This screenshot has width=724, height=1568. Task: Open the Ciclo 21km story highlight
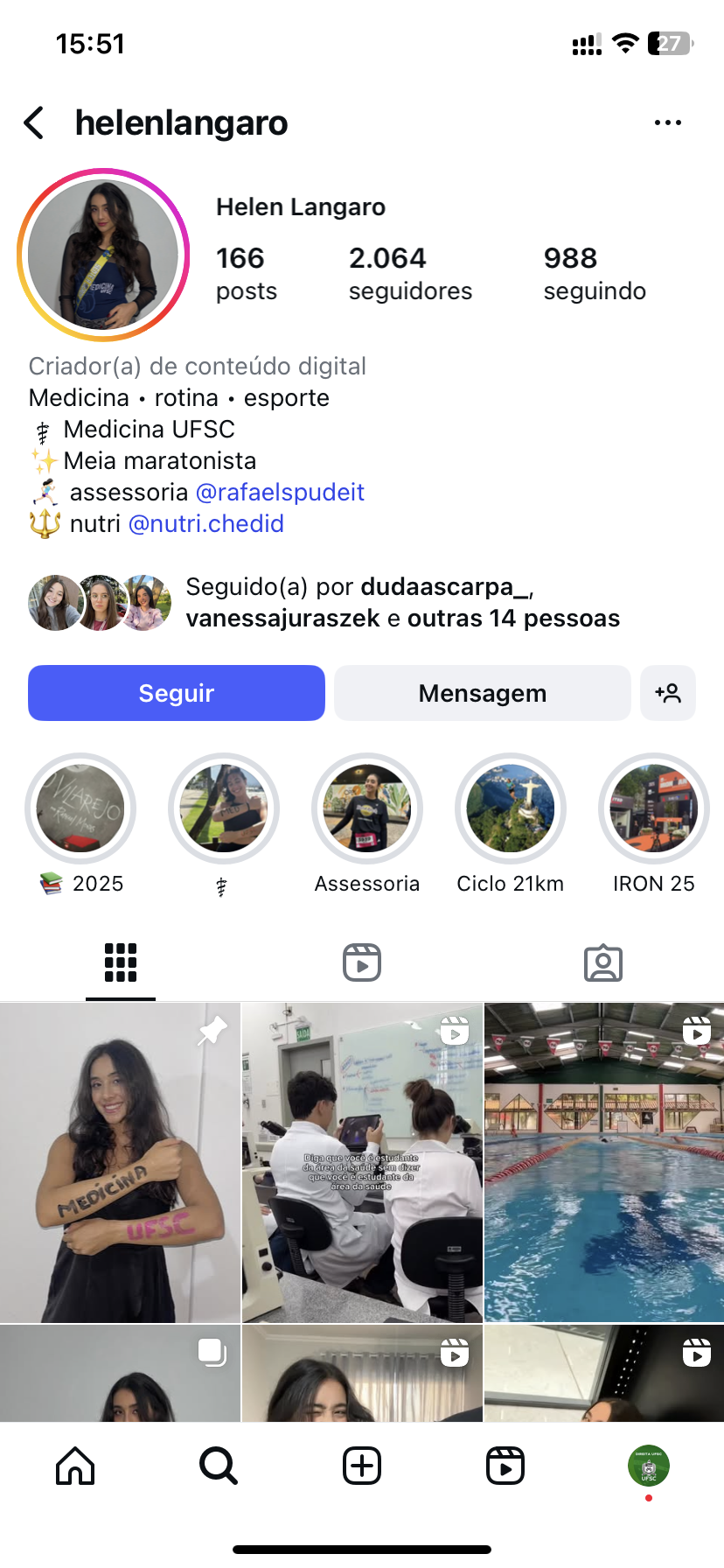tap(511, 808)
